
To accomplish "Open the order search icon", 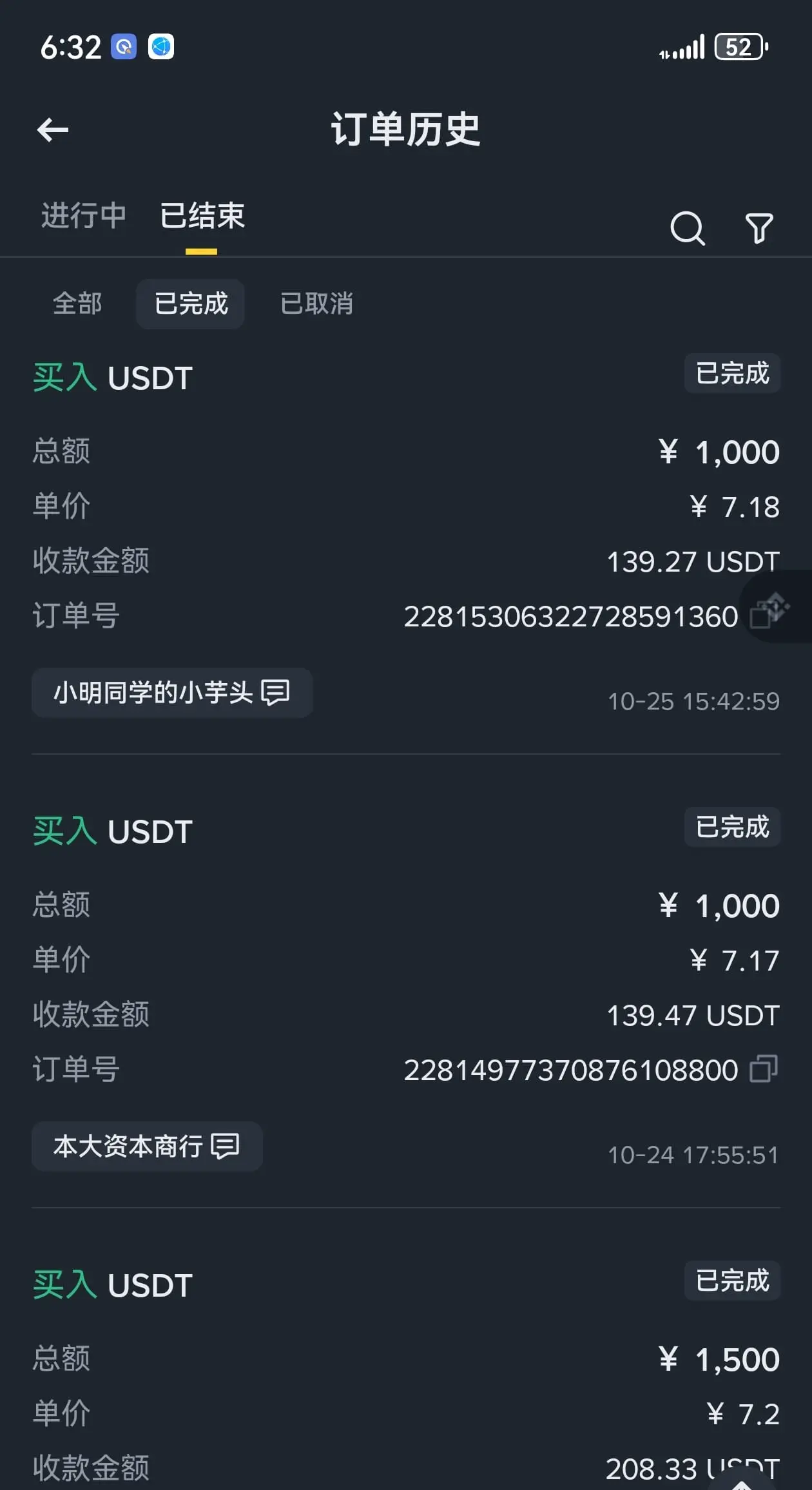I will click(x=687, y=228).
